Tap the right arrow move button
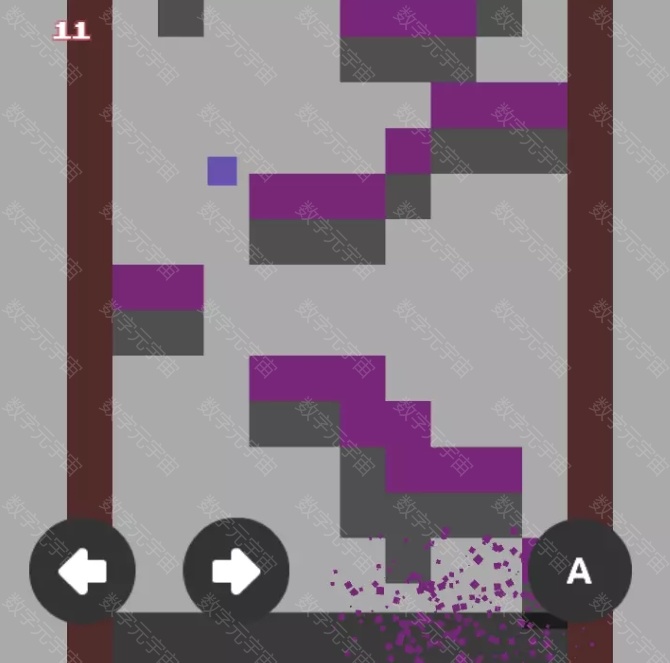Image resolution: width=670 pixels, height=663 pixels. point(236,571)
